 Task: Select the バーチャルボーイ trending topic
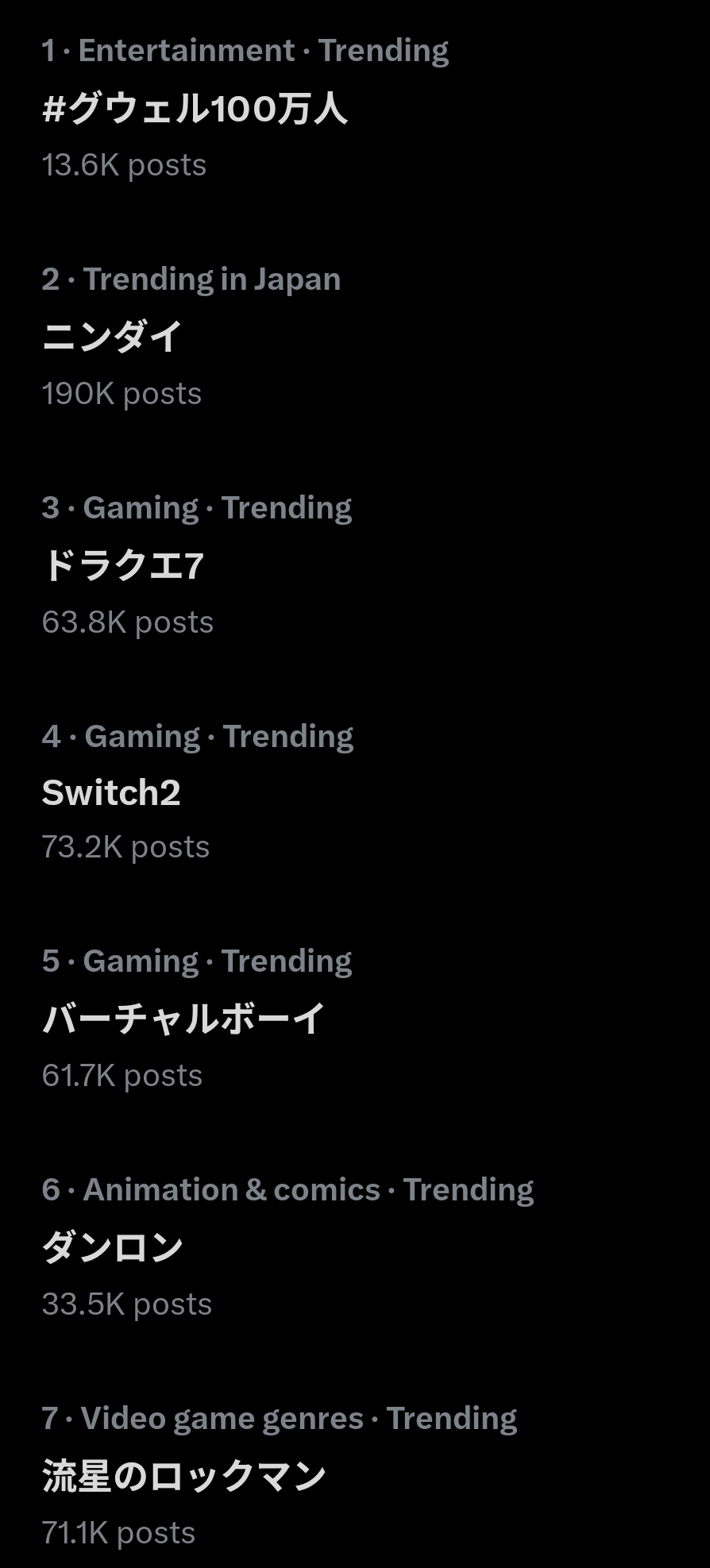tap(183, 1019)
